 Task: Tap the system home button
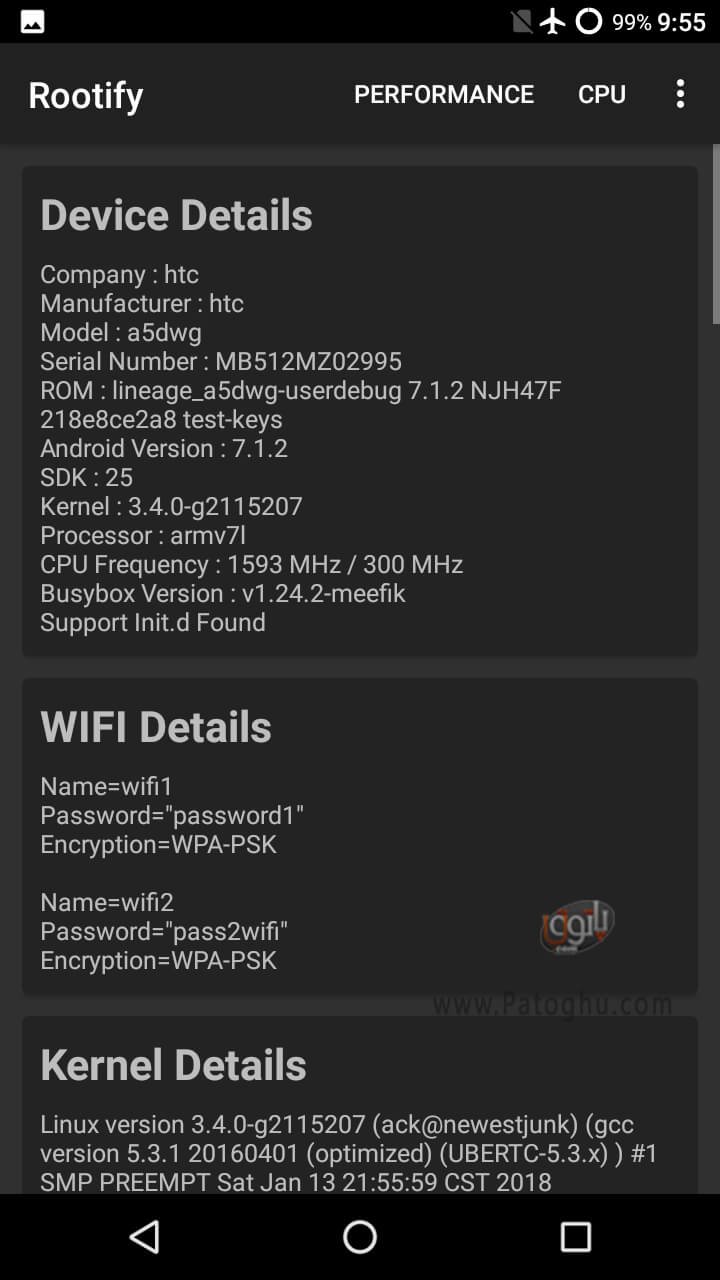pos(360,1237)
